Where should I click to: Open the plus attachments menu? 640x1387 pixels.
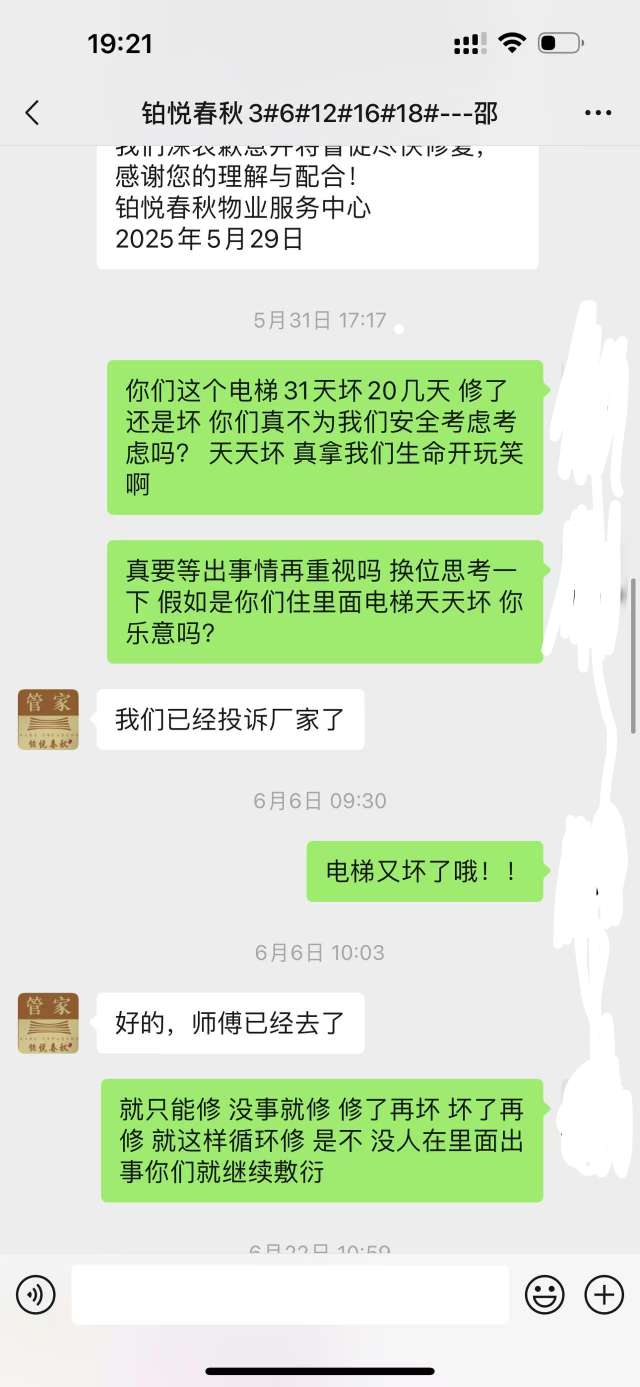pyautogui.click(x=604, y=1296)
